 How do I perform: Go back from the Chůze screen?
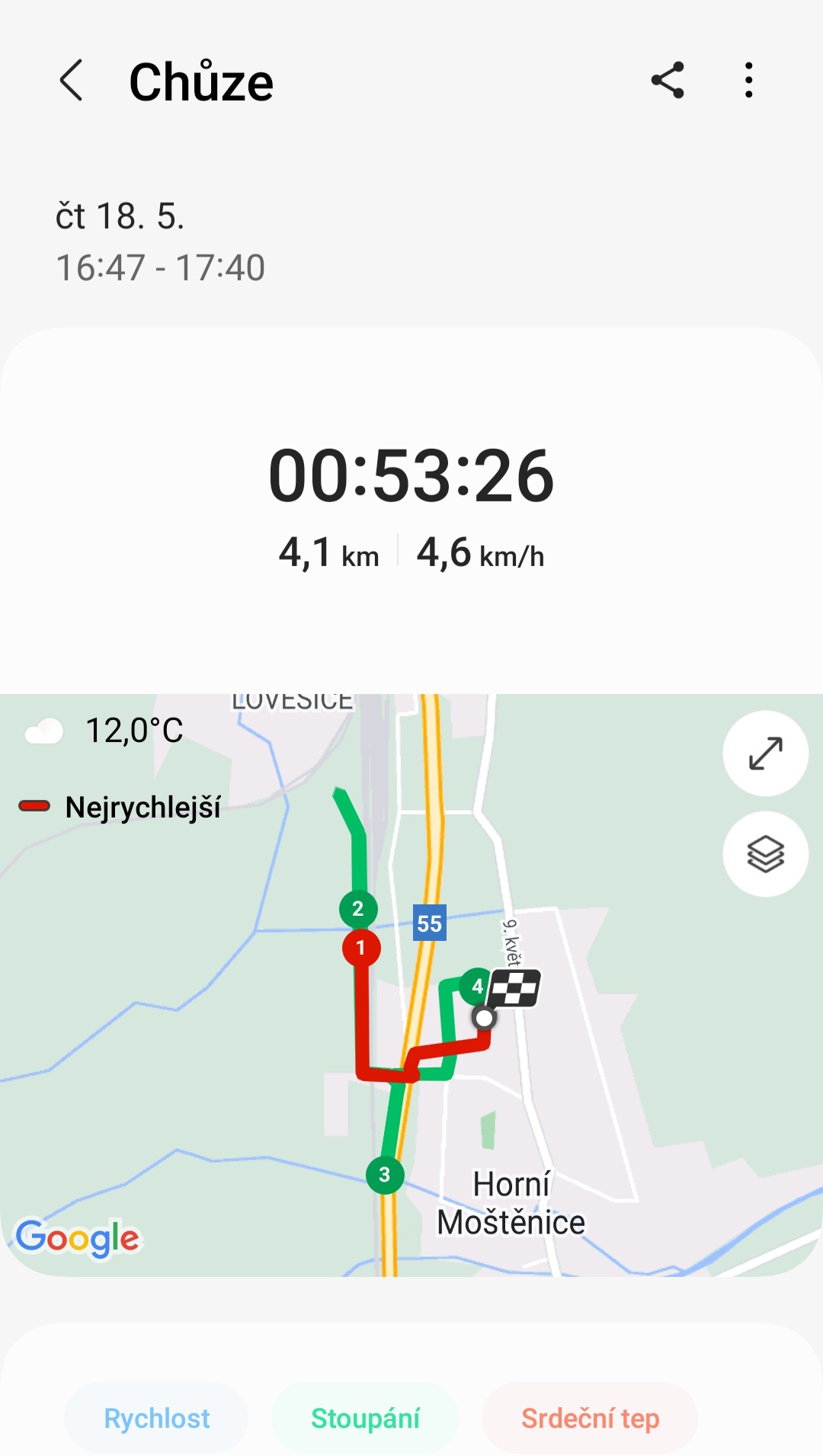(71, 81)
